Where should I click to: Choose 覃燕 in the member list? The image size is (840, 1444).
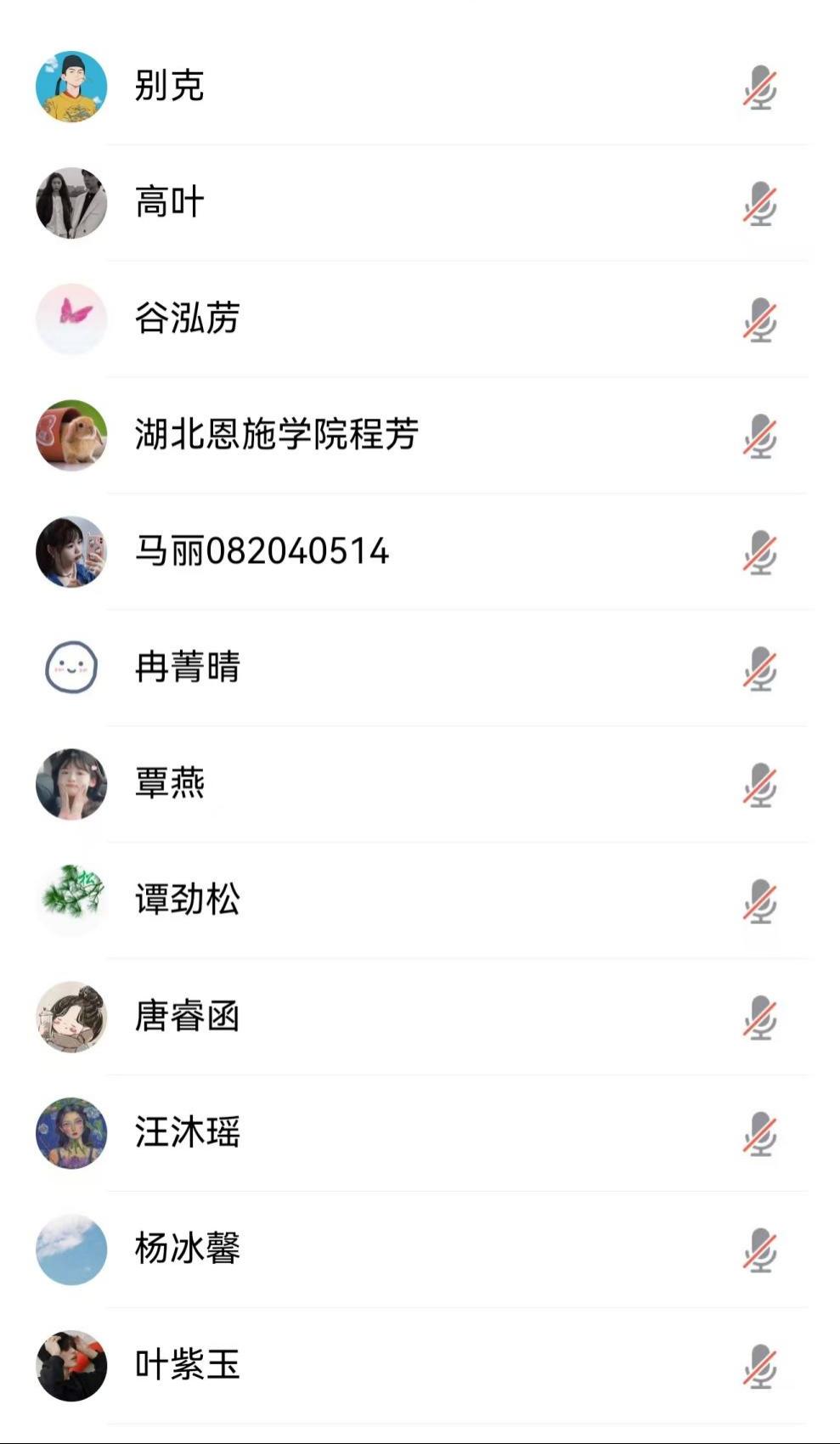pyautogui.click(x=170, y=783)
